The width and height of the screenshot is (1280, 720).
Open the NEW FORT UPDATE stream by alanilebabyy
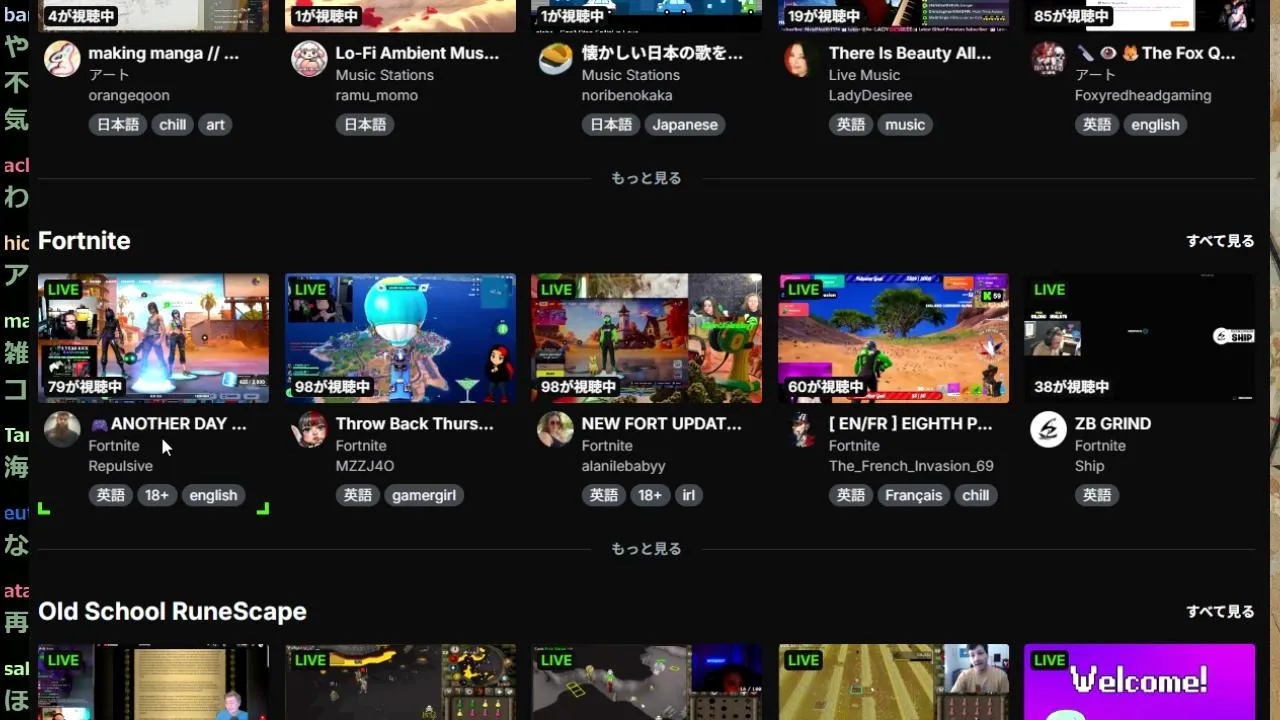(646, 338)
